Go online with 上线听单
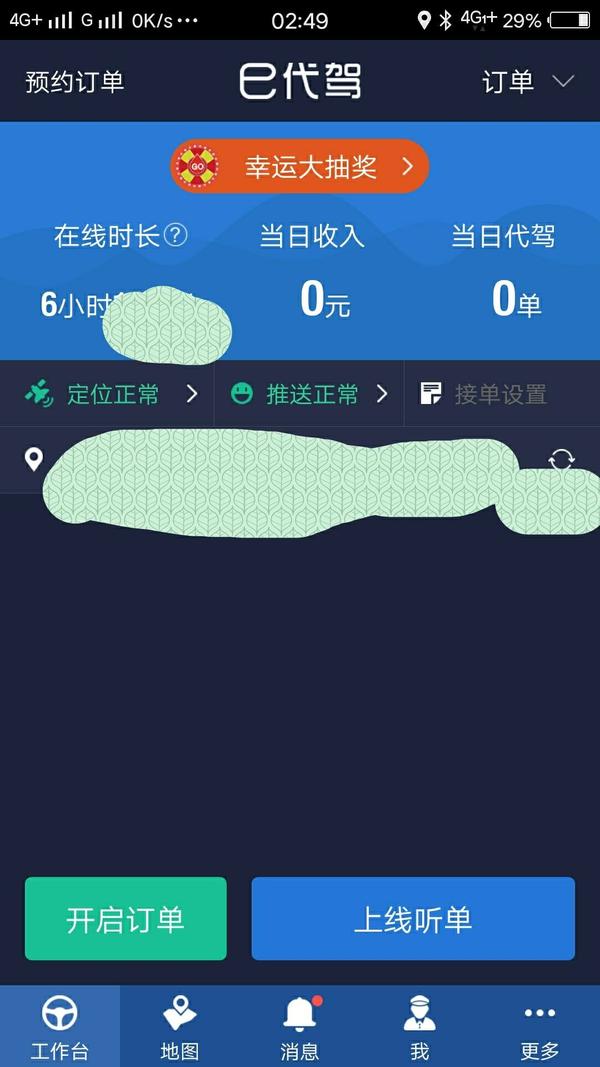 (413, 919)
